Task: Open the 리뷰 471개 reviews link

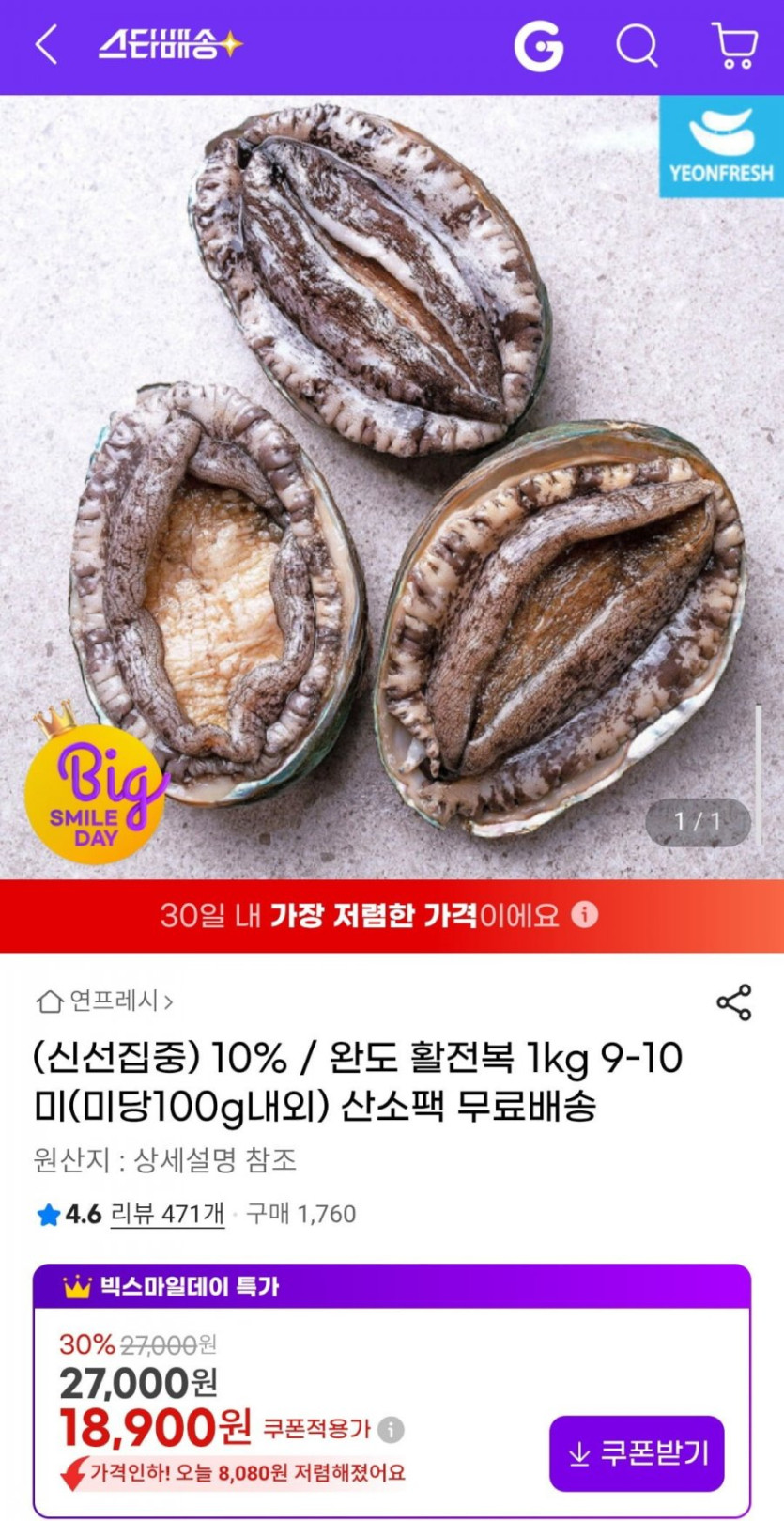Action: coord(167,1214)
